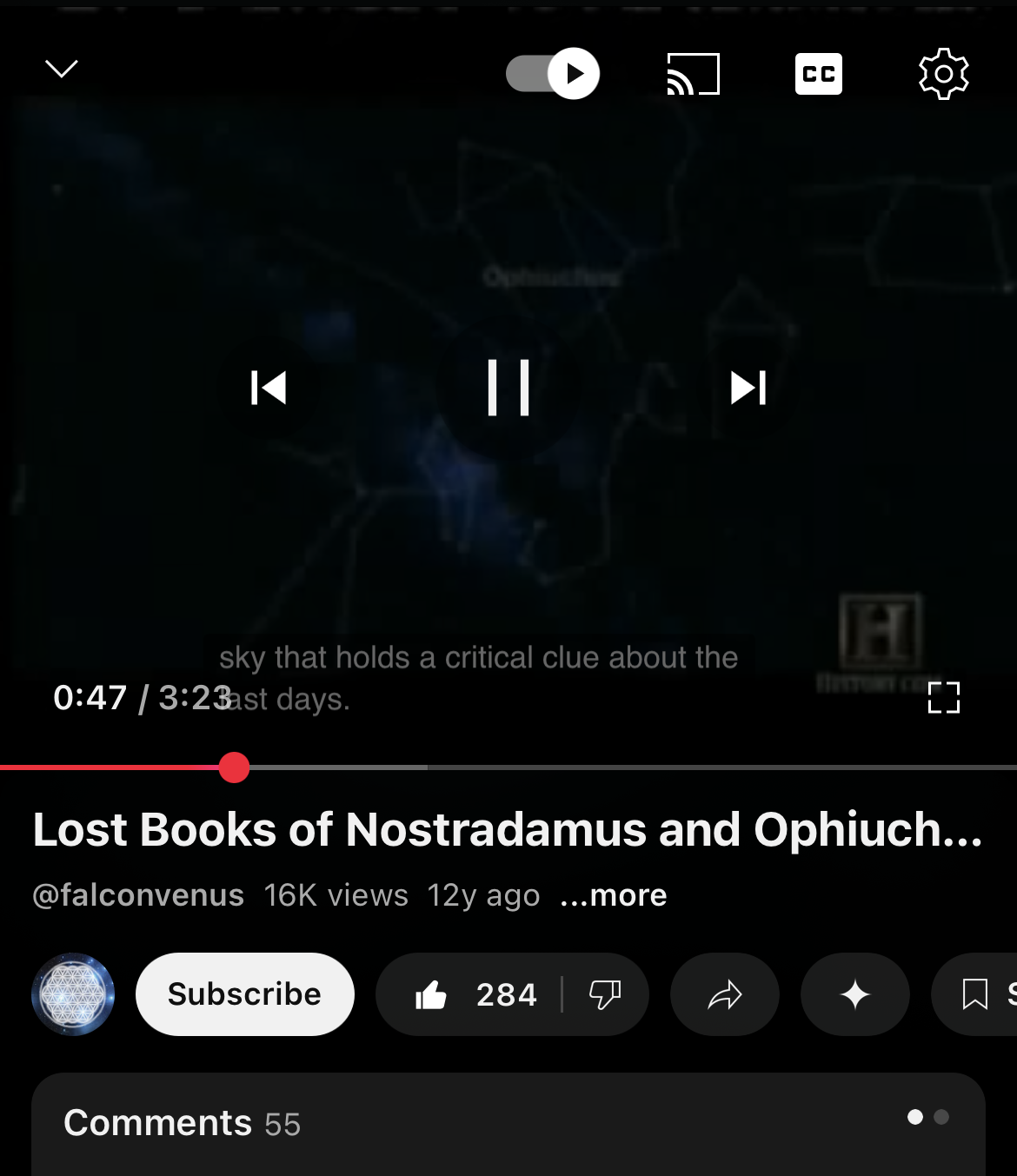Open video settings gear

coord(943,74)
